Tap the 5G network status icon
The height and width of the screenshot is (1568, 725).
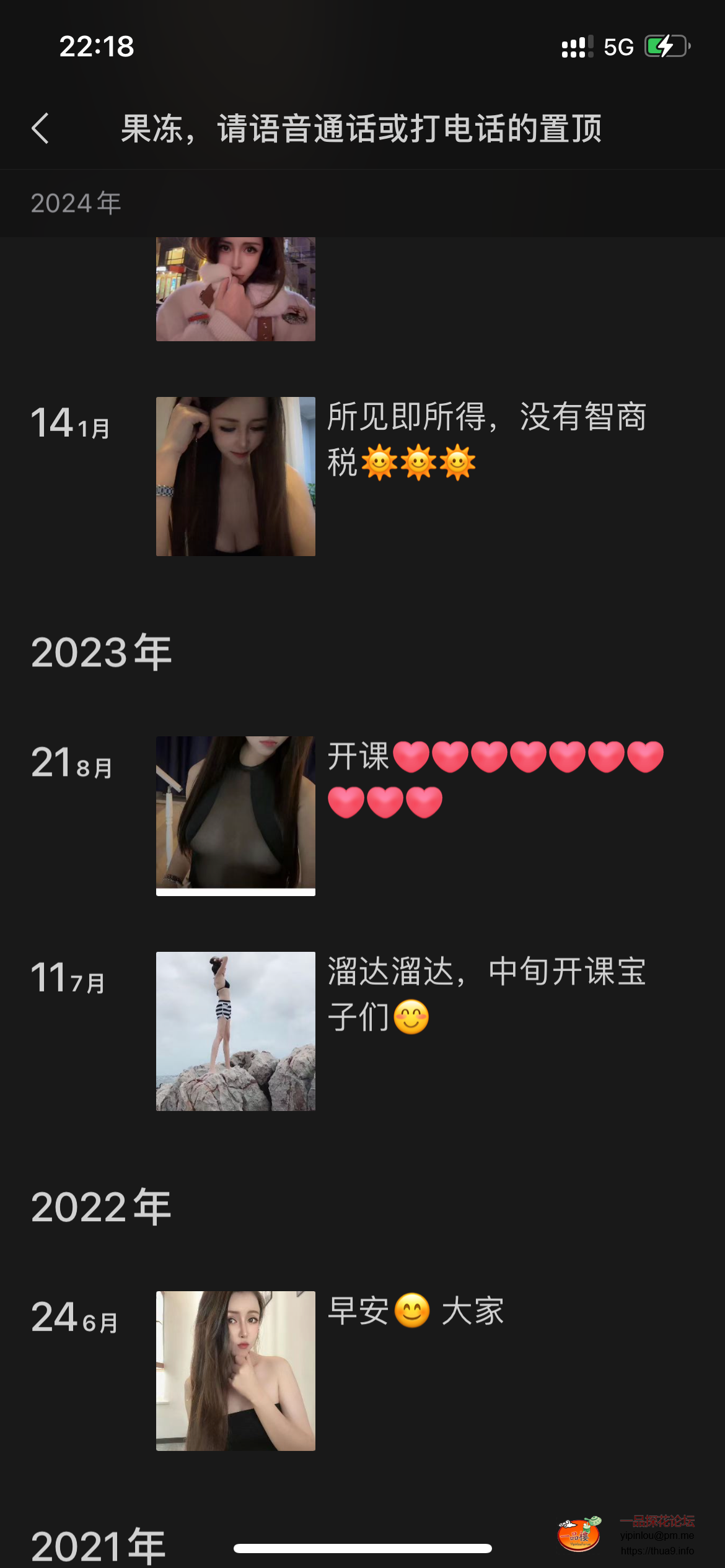(618, 46)
